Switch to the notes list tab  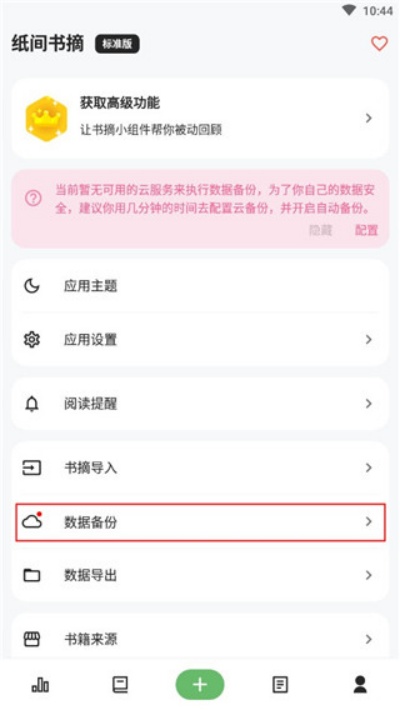280,685
